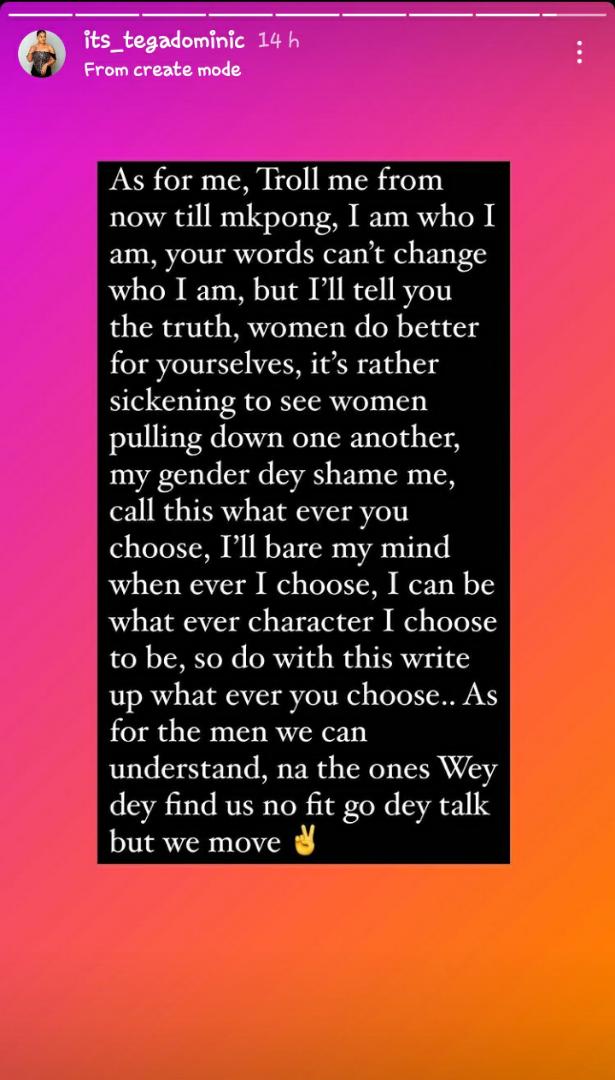Screen dimensions: 615x1080
Task: Open the three-dot story options menu
Action: click(580, 52)
